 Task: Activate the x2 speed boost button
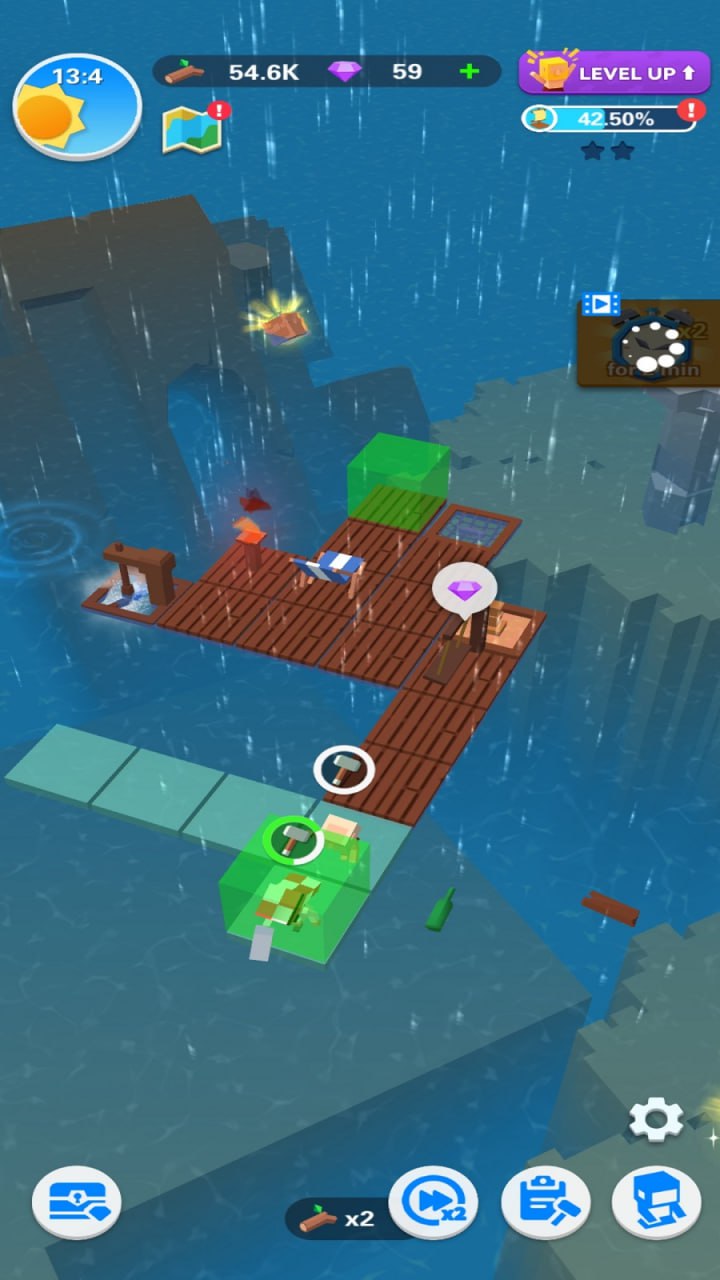(x=433, y=1203)
